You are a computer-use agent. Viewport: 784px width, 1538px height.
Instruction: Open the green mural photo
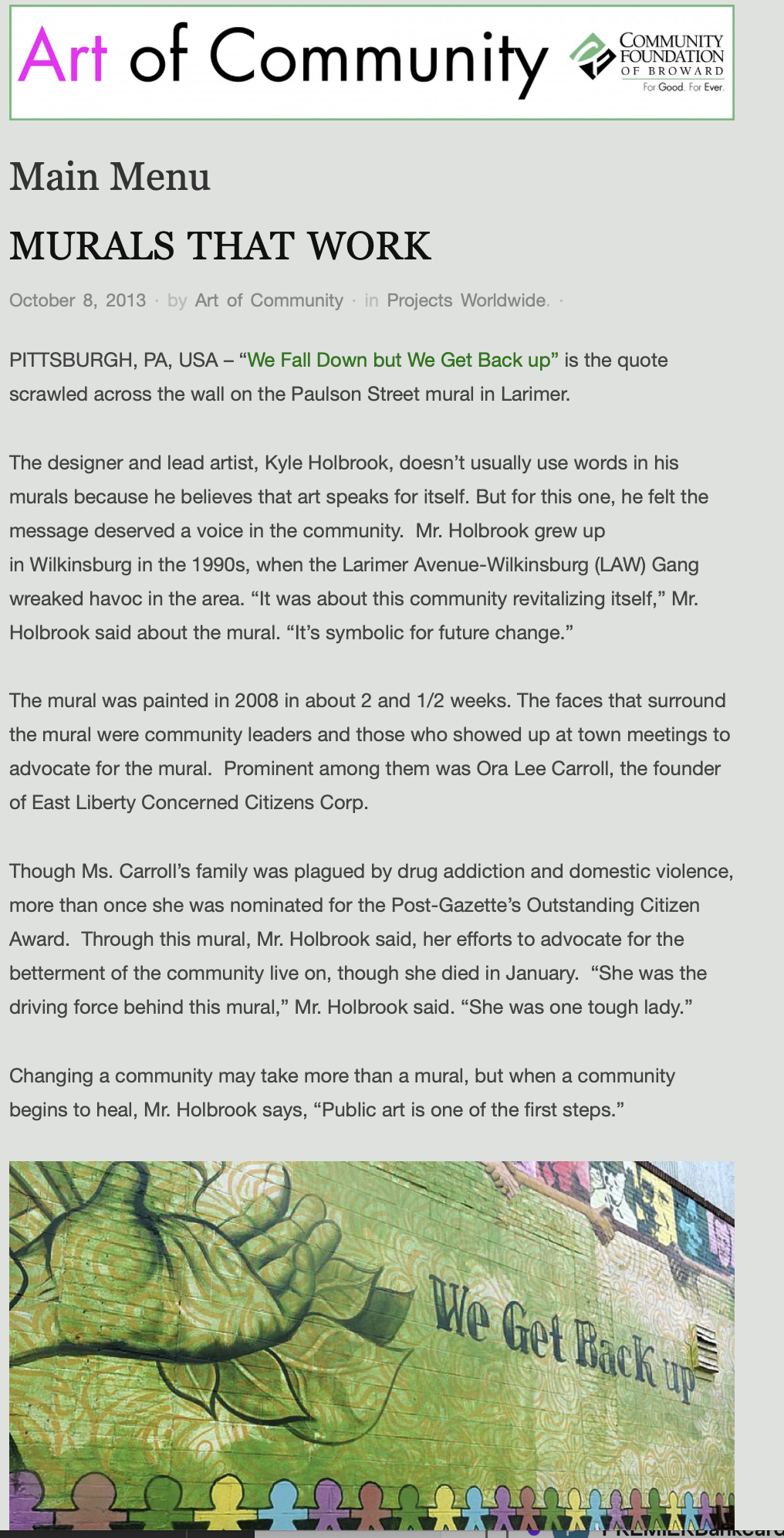tap(371, 1345)
